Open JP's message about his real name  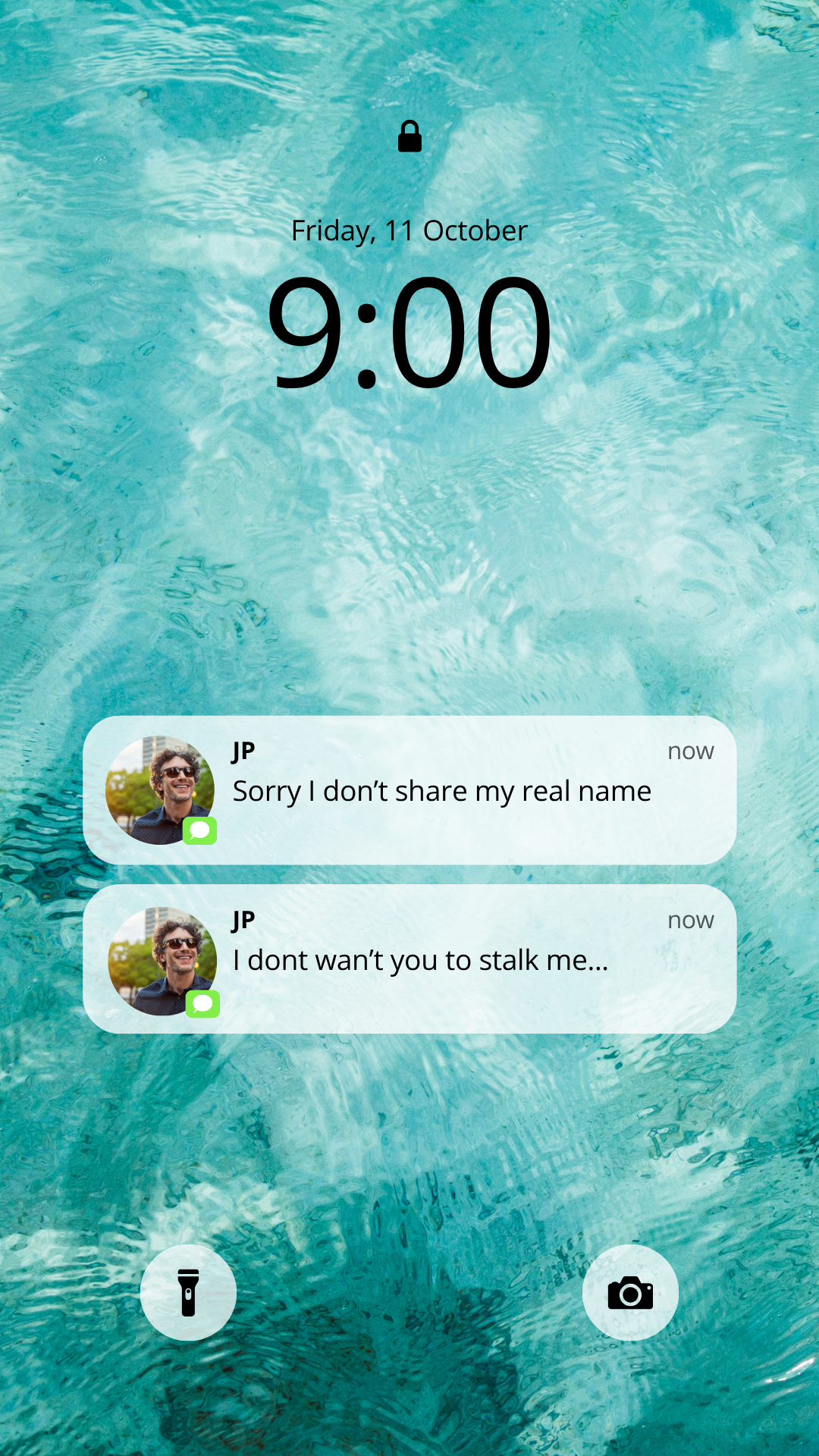409,790
